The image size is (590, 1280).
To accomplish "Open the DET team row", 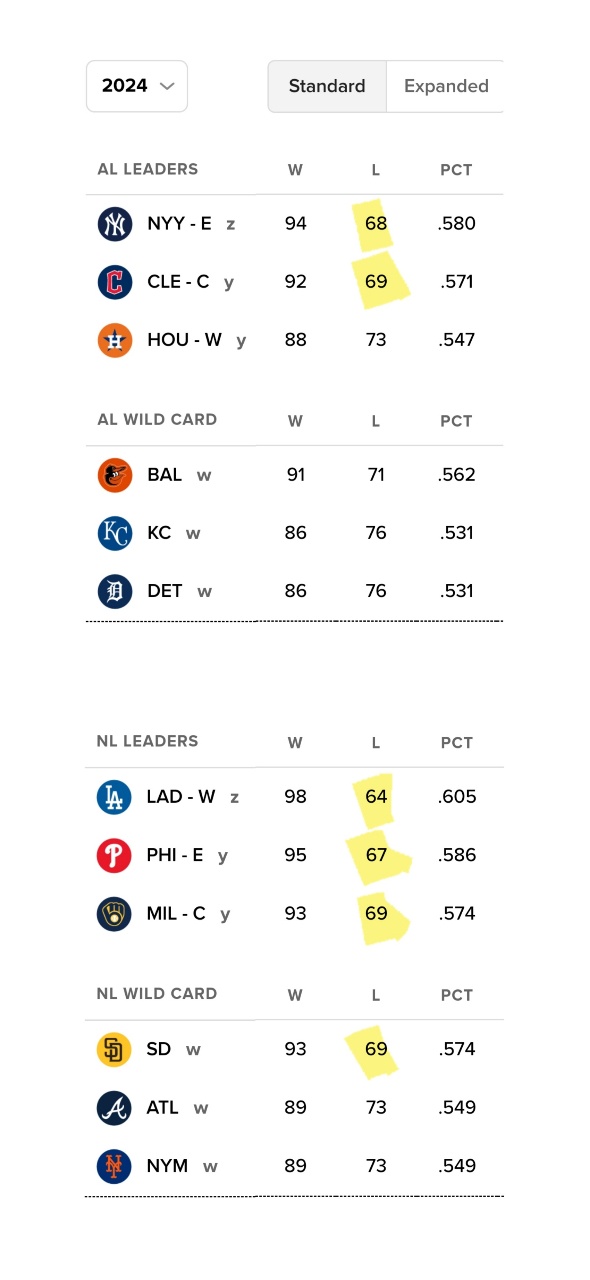I will click(x=294, y=591).
